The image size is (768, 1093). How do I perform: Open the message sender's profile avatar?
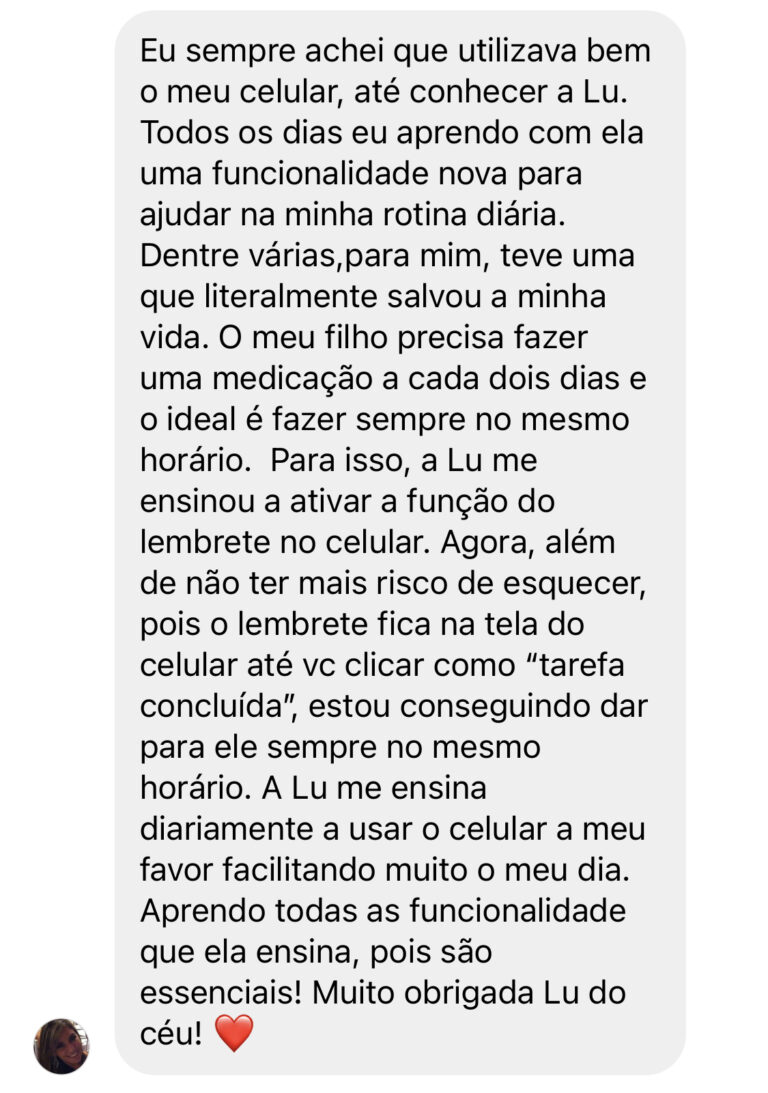[x=62, y=1045]
